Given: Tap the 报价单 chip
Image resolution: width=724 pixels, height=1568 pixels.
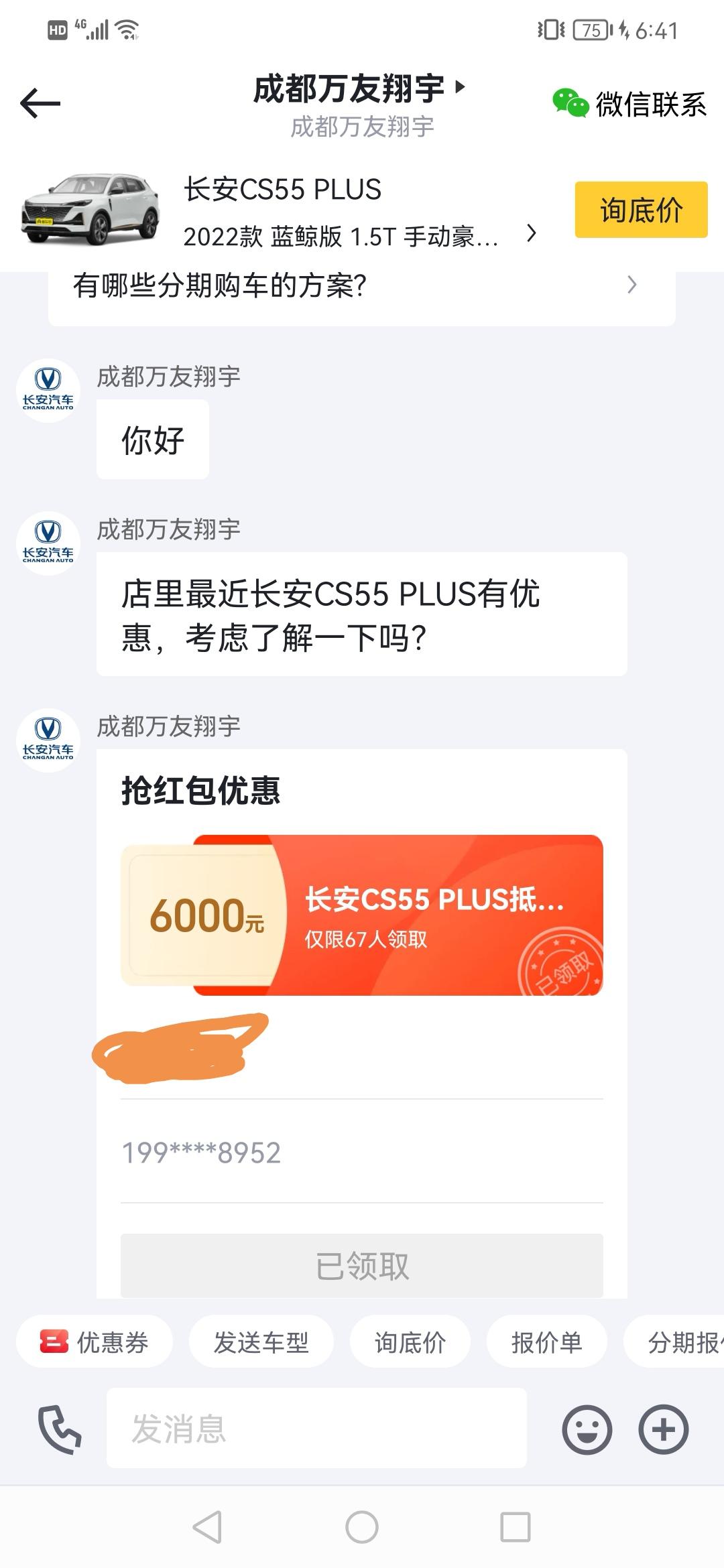Looking at the screenshot, I should pyautogui.click(x=547, y=1342).
